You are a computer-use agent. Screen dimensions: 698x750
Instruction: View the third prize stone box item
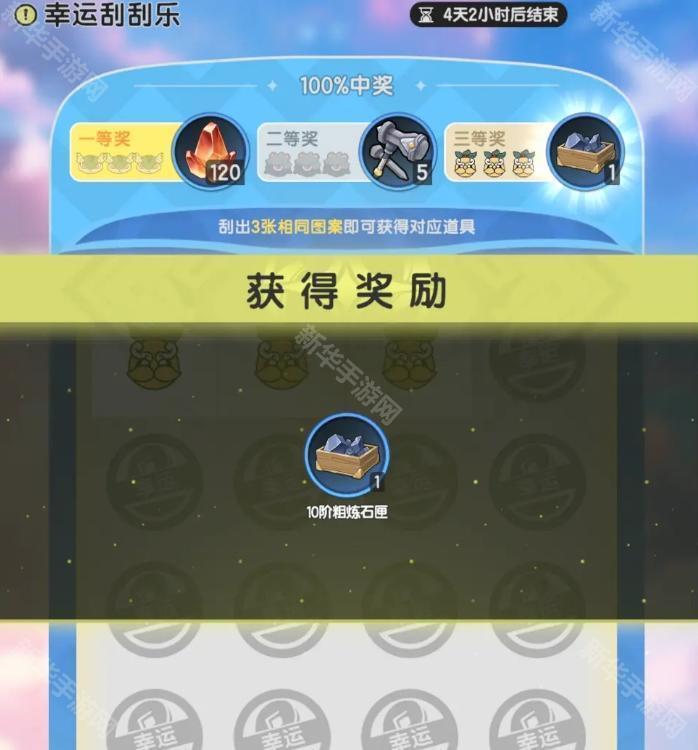pos(583,152)
